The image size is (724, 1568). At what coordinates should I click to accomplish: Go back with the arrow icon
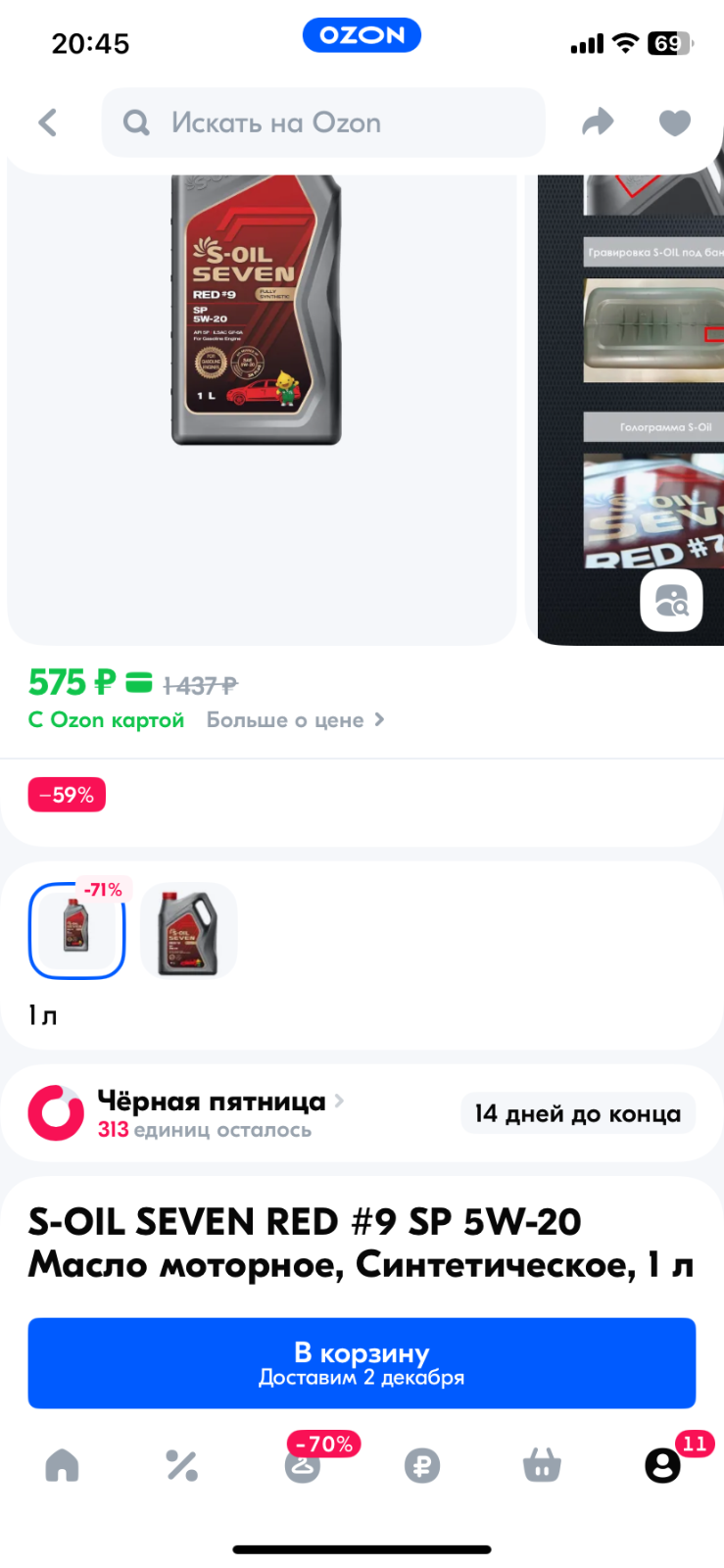tap(47, 122)
